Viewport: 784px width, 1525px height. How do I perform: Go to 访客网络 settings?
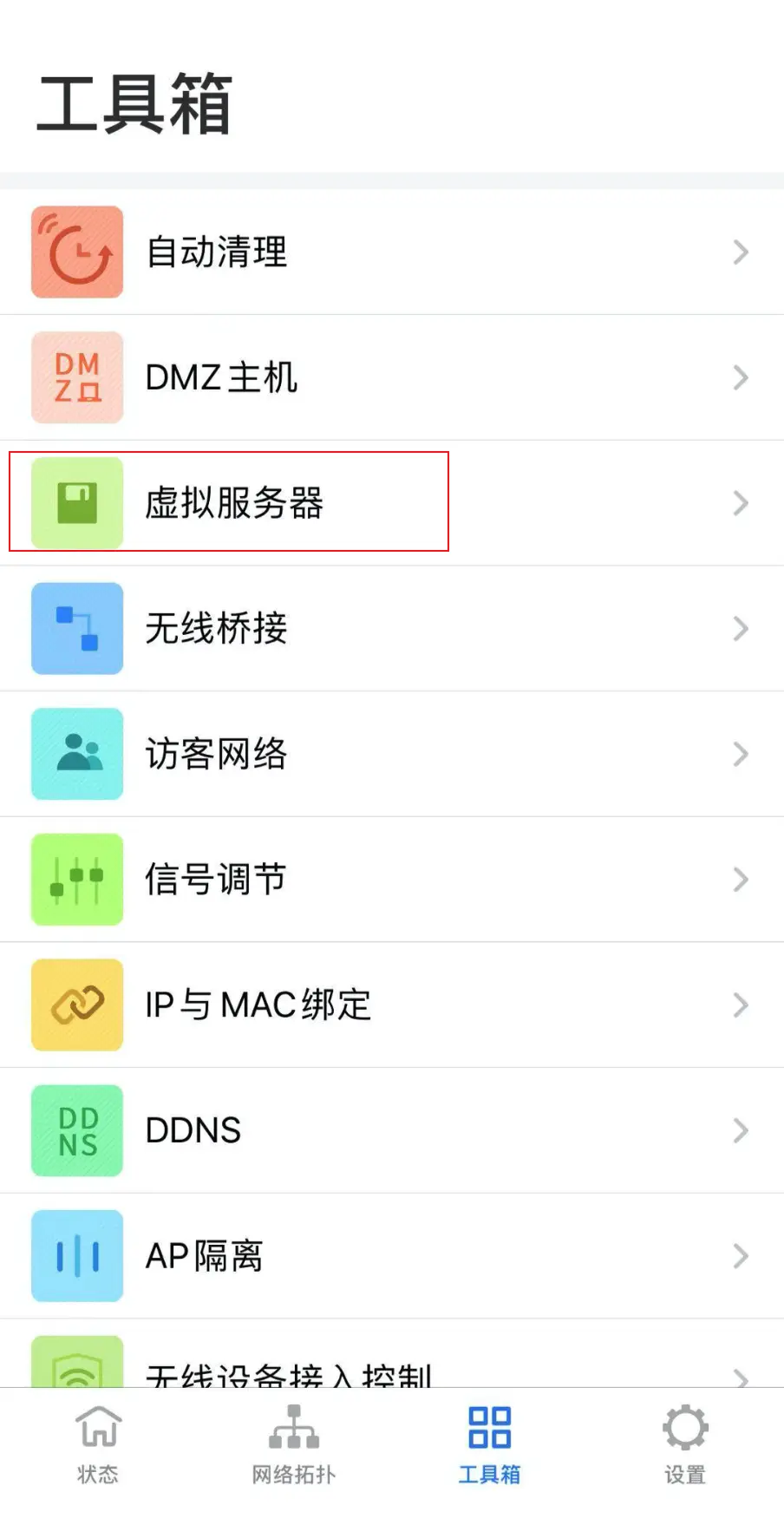[390, 753]
